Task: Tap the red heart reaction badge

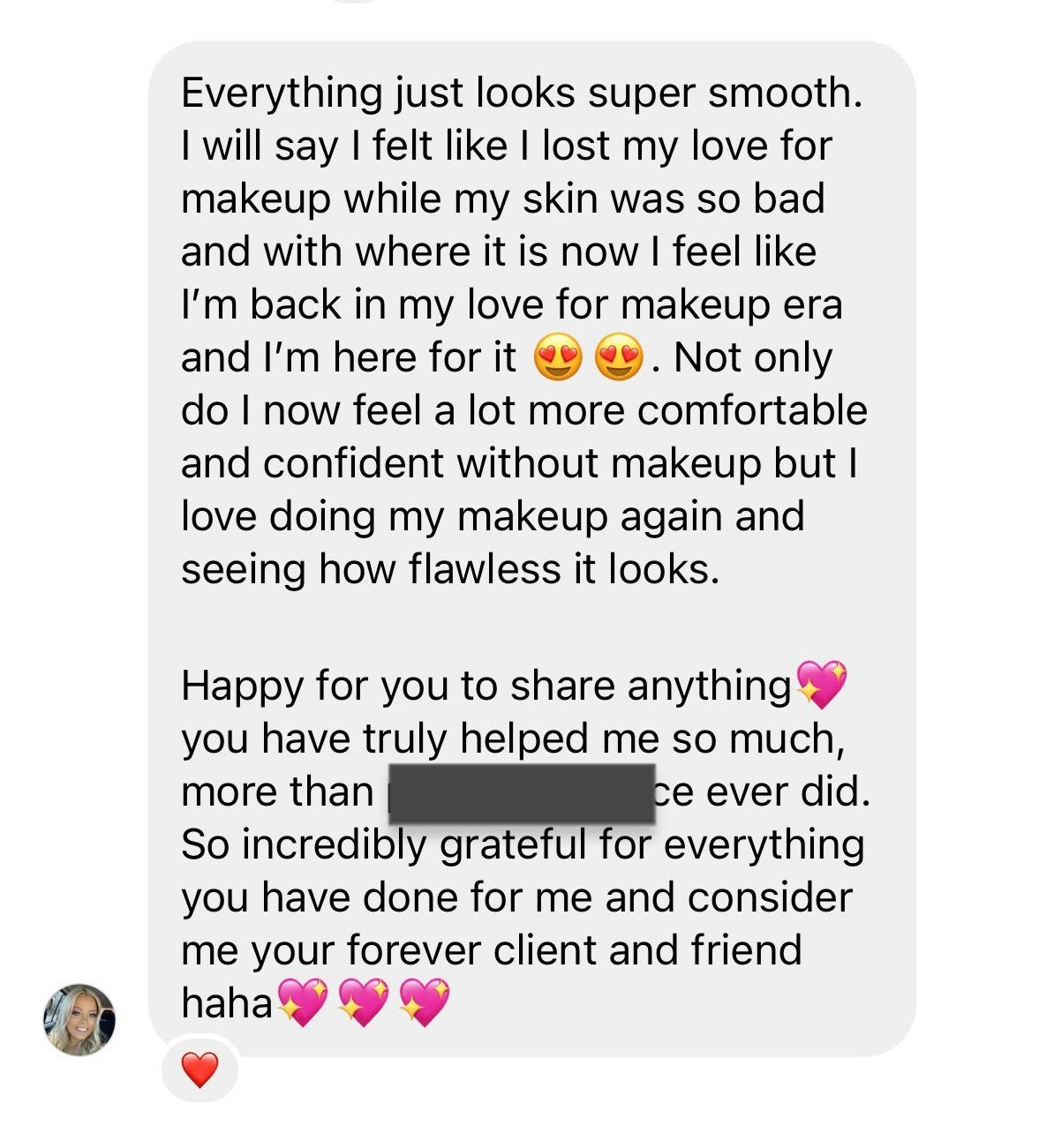Action: pos(200,1069)
